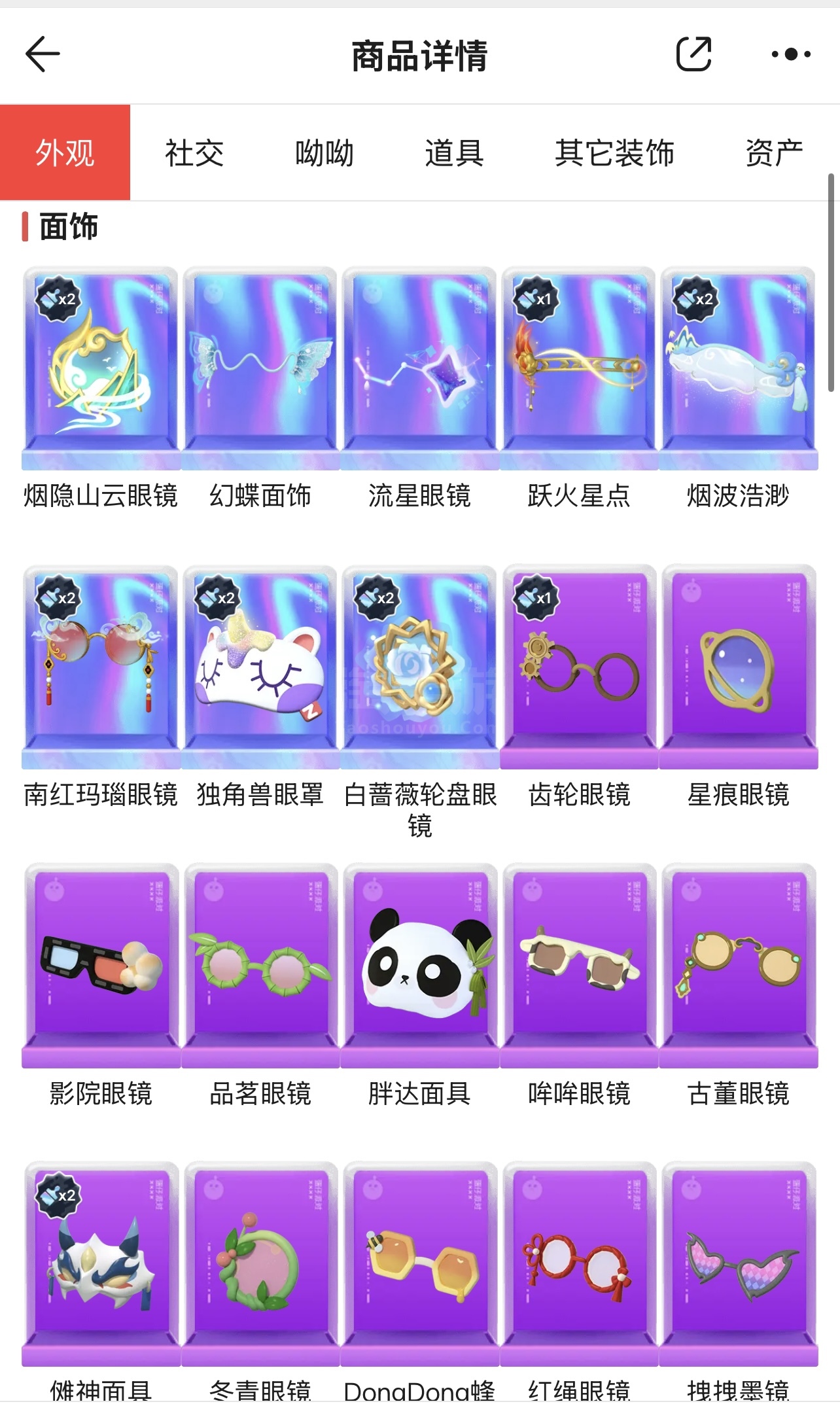Select the 外观 tab
The height and width of the screenshot is (1406, 840).
coord(65,152)
